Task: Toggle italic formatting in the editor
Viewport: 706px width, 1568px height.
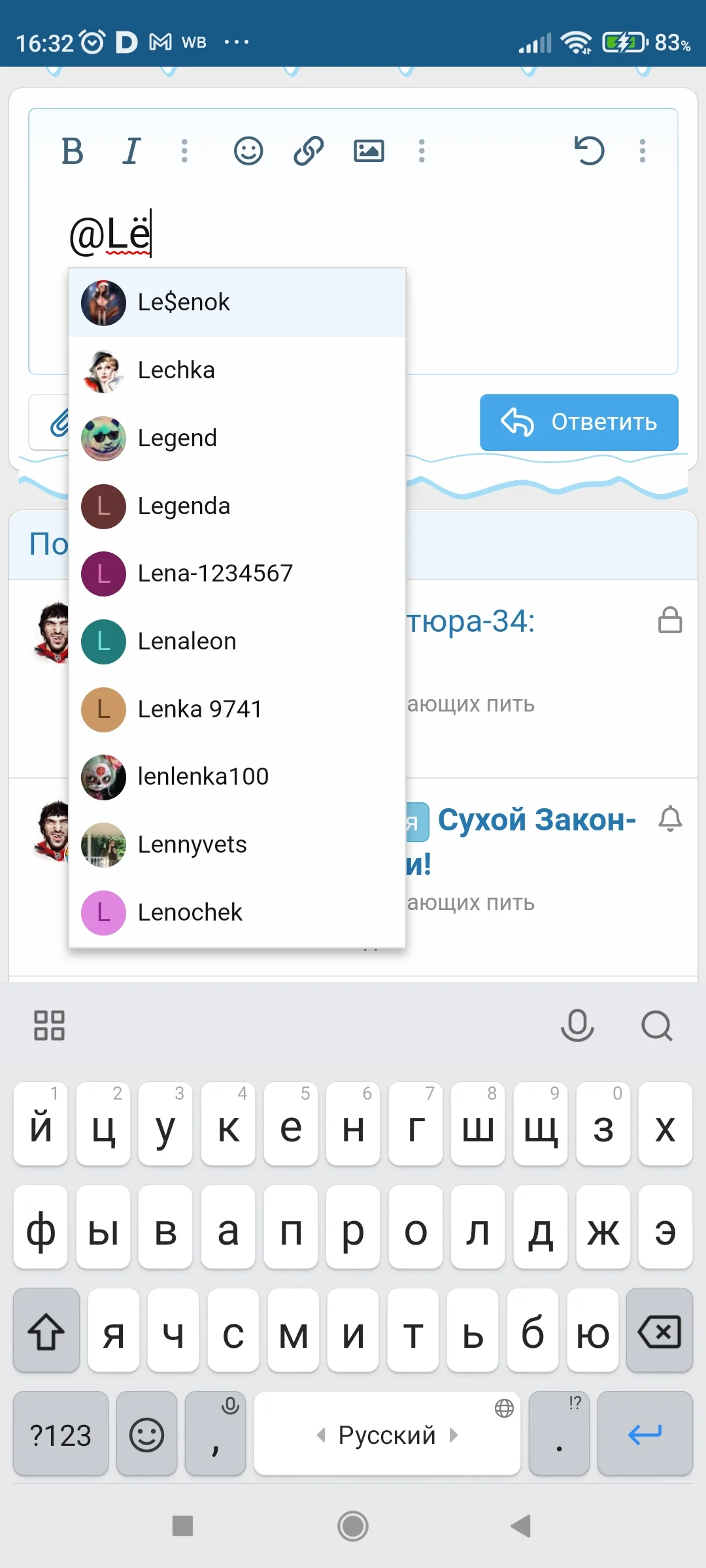Action: pyautogui.click(x=130, y=150)
